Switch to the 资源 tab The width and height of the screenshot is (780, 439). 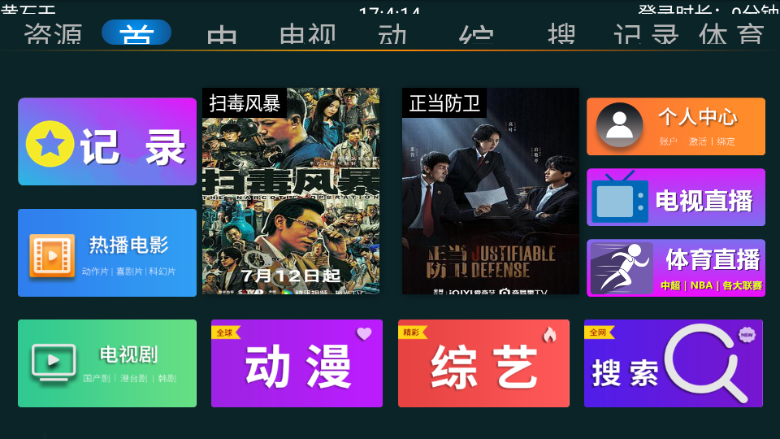[x=52, y=35]
